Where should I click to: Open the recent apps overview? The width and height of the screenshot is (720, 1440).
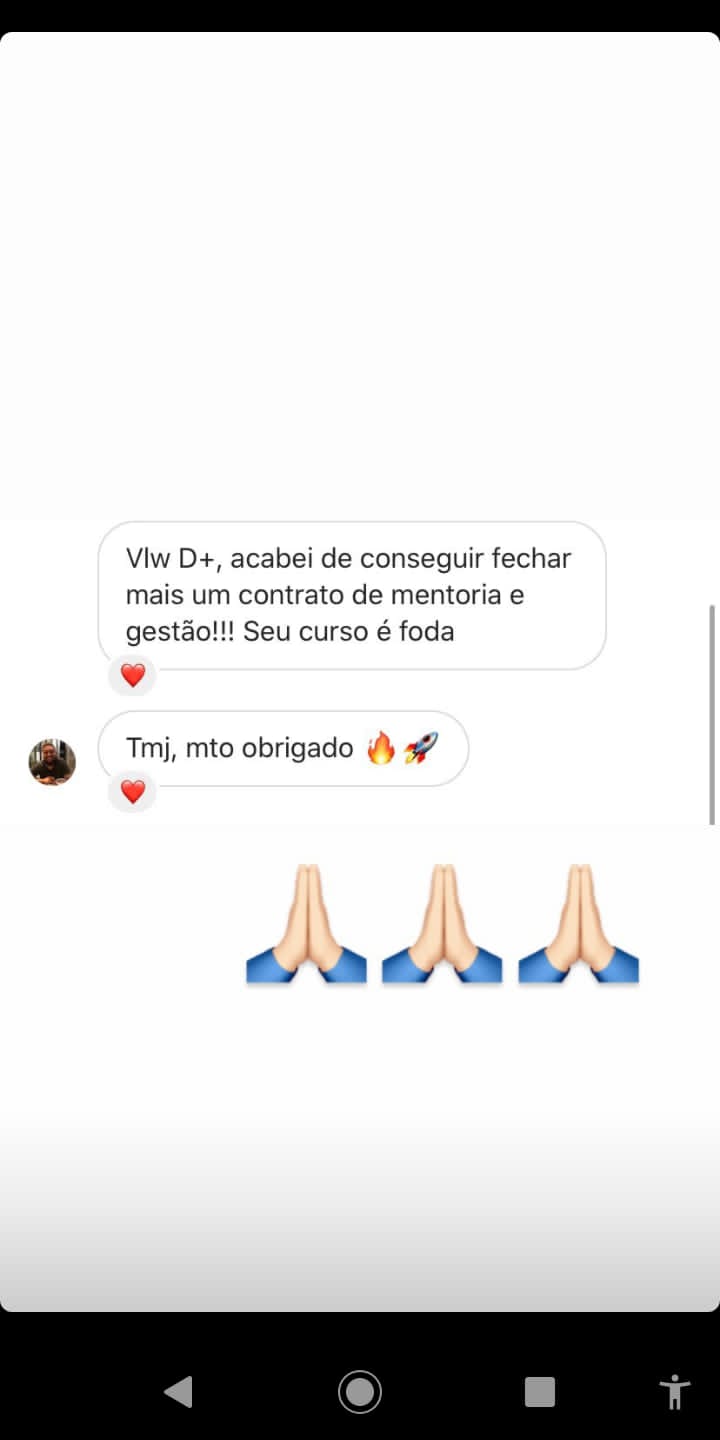coord(540,1391)
